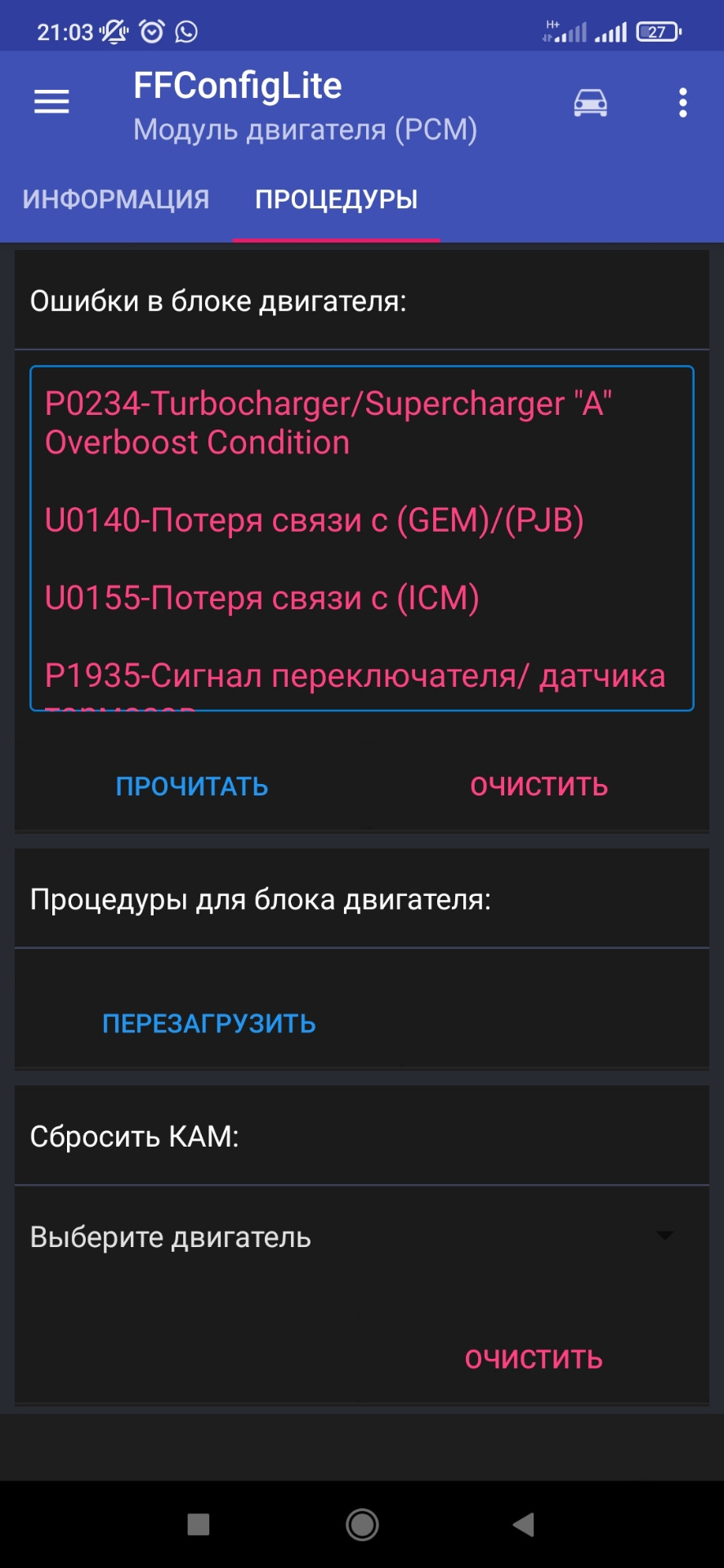Go to the home screen via system home button
Image resolution: width=724 pixels, height=1568 pixels.
pos(362,1525)
